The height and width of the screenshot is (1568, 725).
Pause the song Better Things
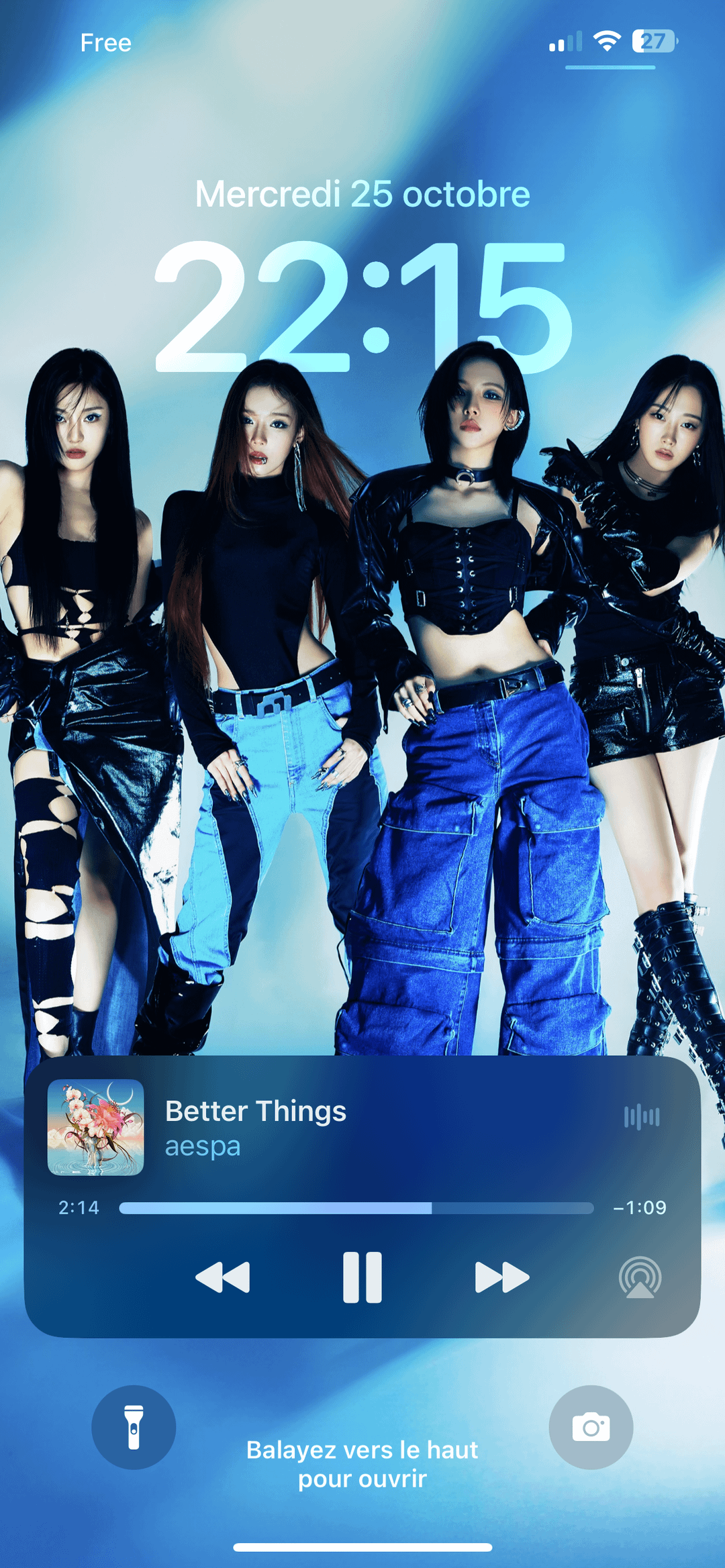(x=362, y=1277)
